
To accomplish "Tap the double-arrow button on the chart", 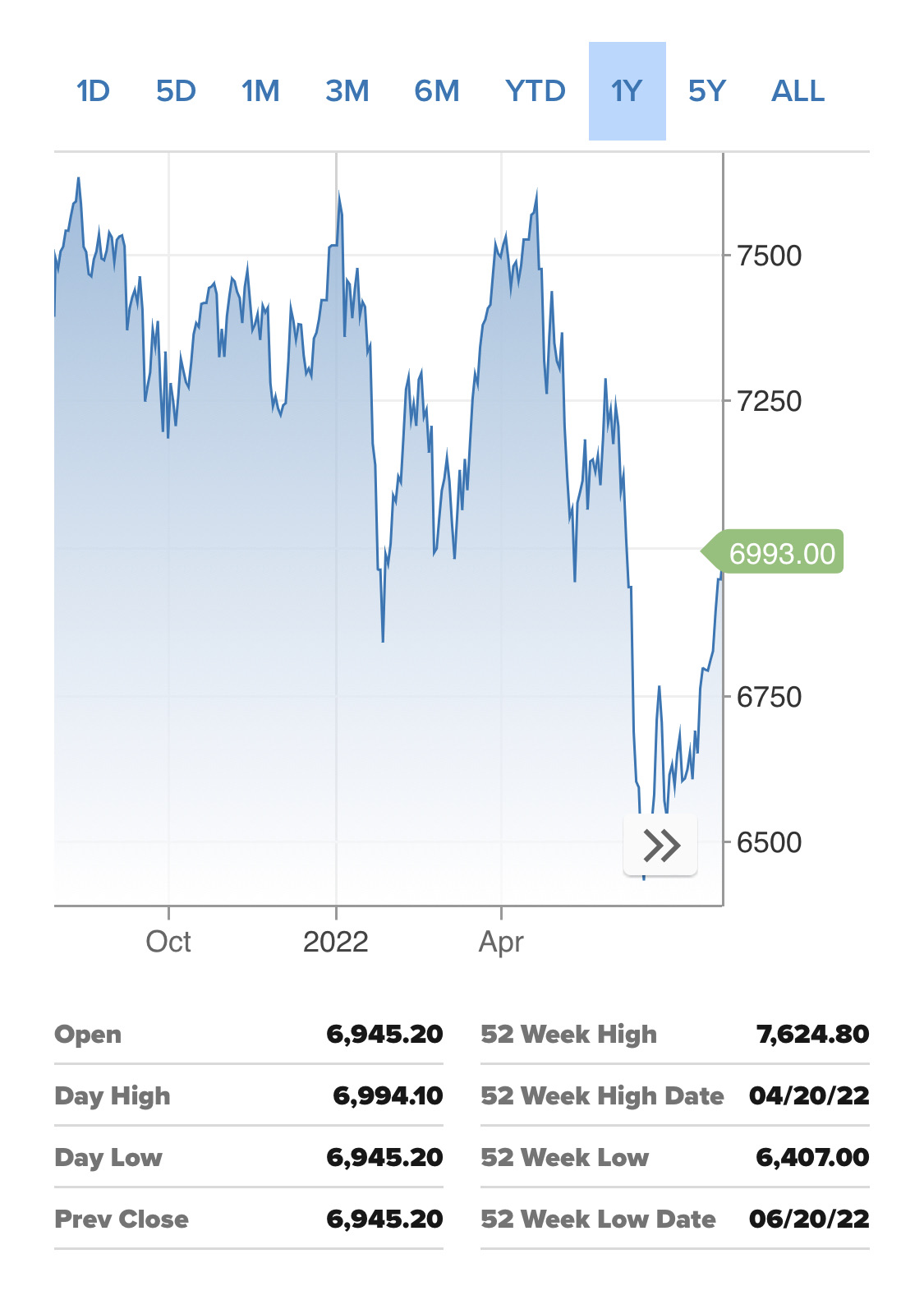I will click(x=660, y=846).
